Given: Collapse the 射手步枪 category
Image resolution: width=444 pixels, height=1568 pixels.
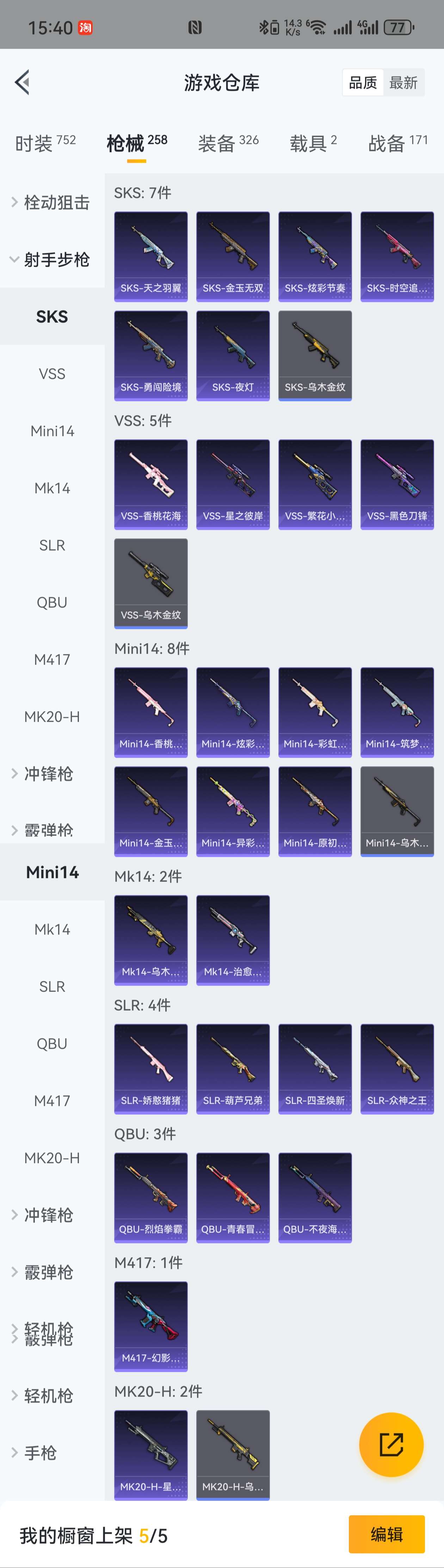Looking at the screenshot, I should 52,260.
